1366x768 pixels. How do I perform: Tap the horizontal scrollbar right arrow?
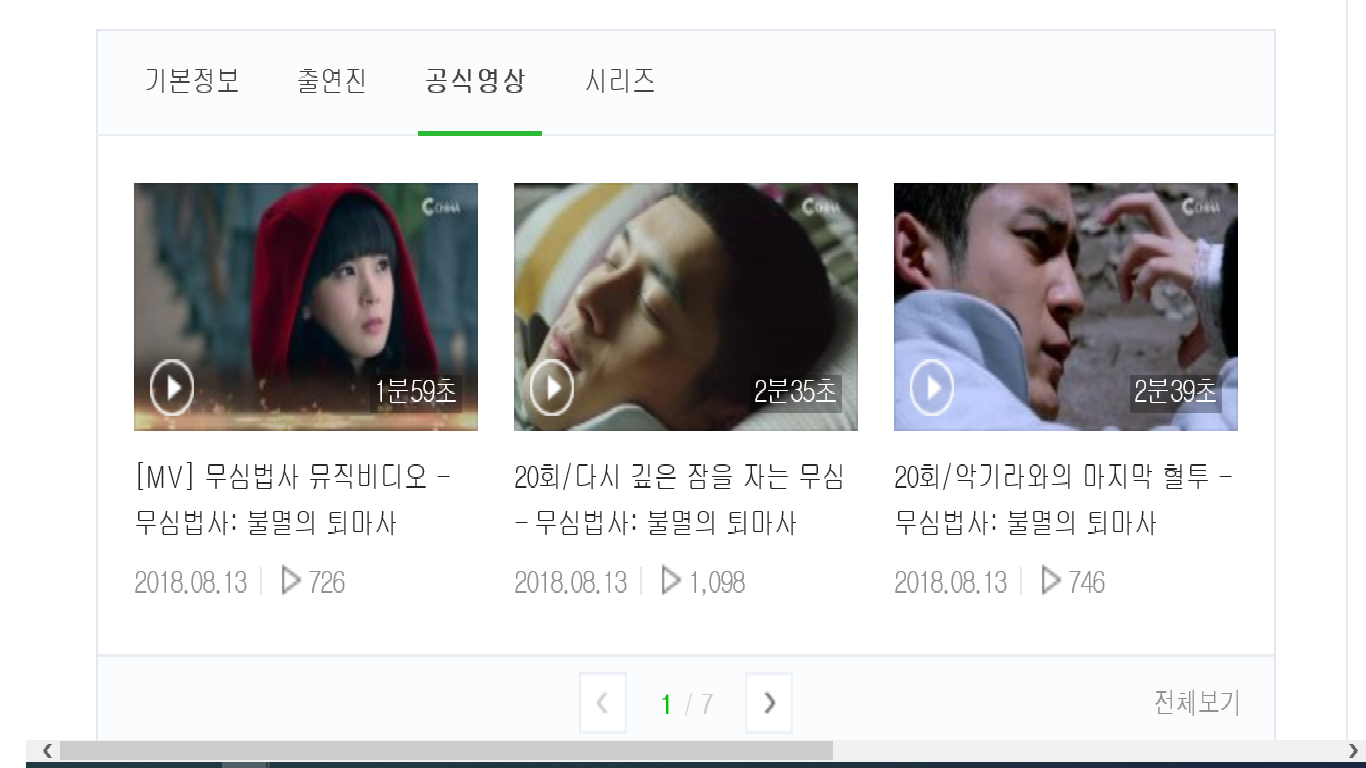coord(1353,751)
